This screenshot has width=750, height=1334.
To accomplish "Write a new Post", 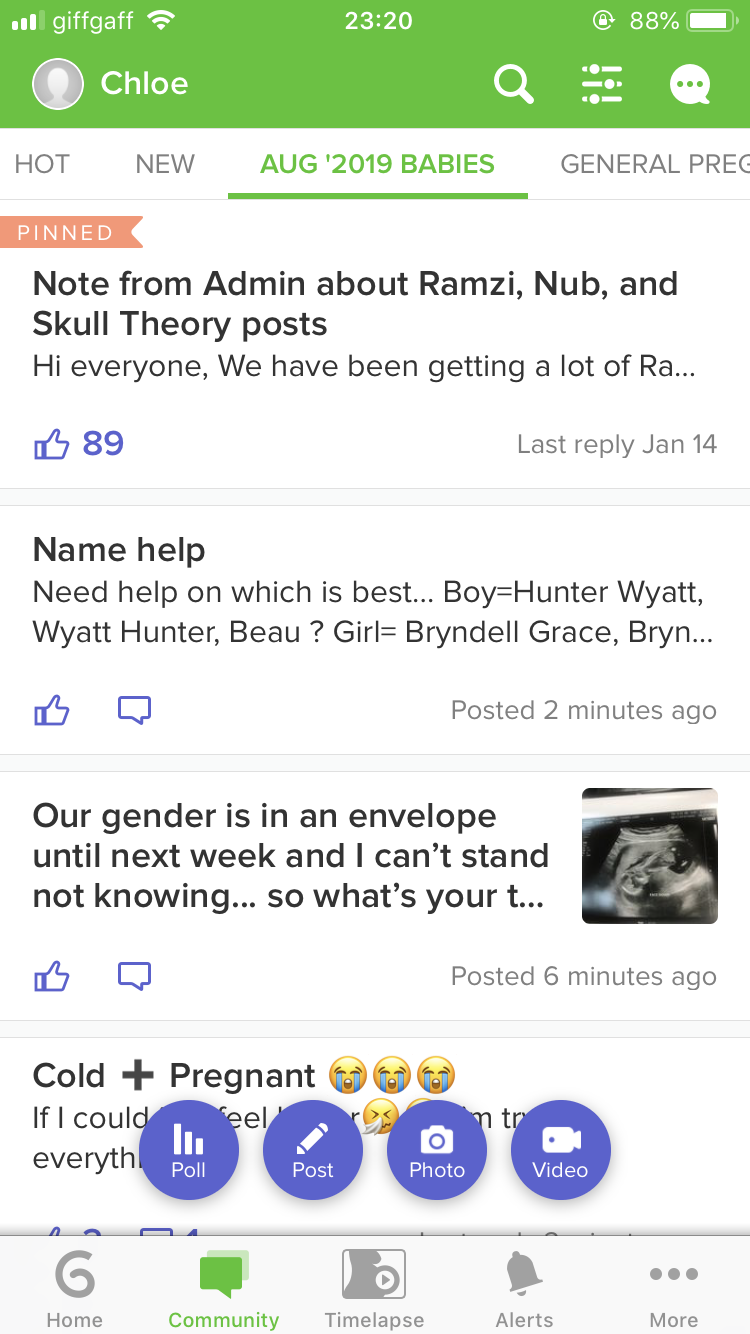I will [x=313, y=1150].
